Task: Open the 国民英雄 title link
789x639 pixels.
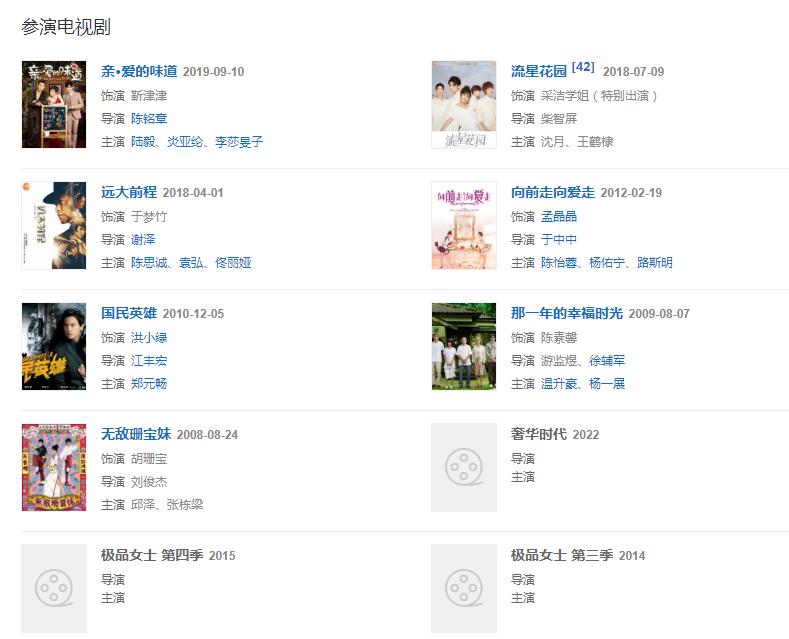Action: pyautogui.click(x=131, y=313)
